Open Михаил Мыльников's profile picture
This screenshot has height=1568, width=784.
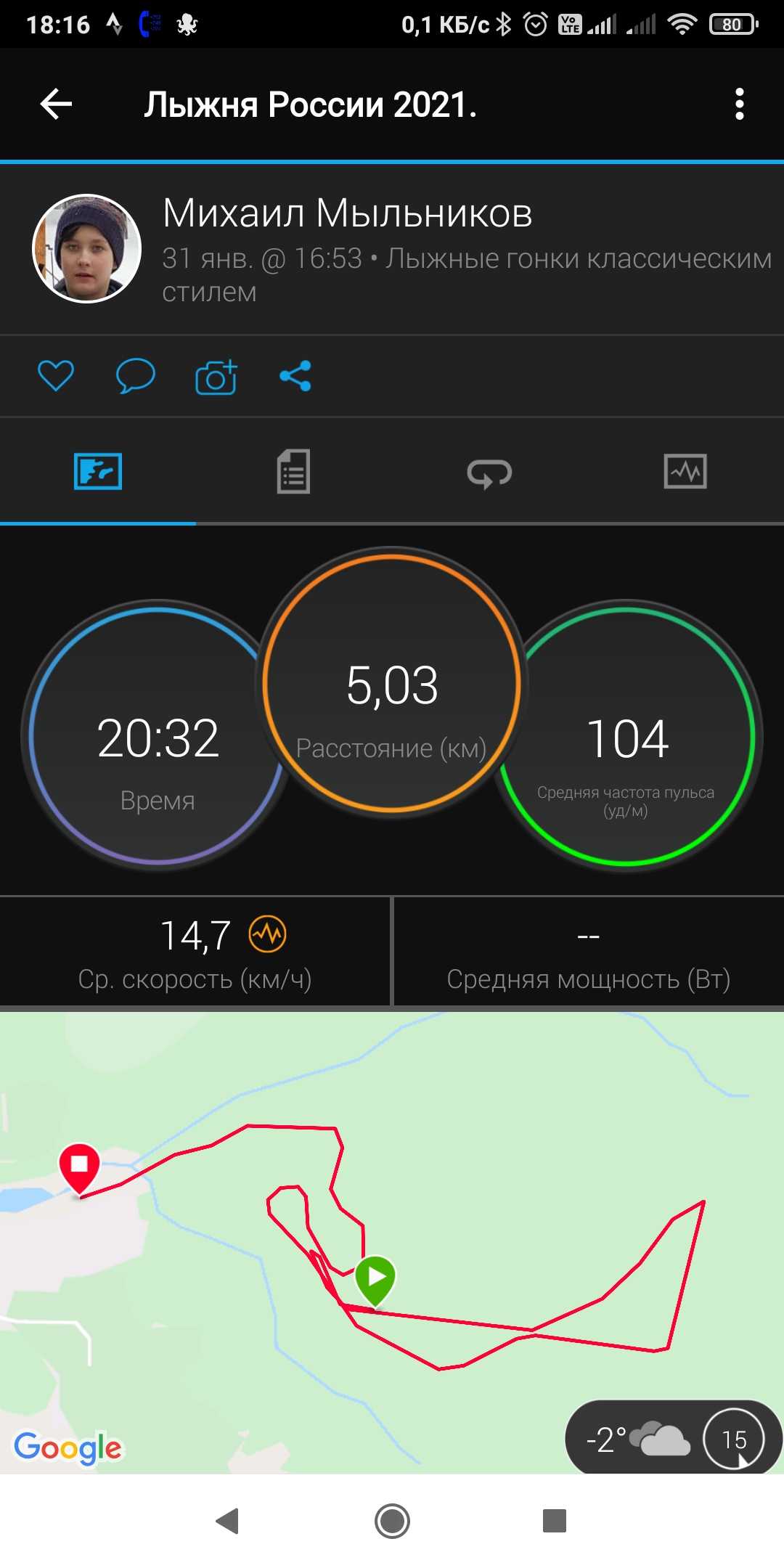click(x=87, y=249)
